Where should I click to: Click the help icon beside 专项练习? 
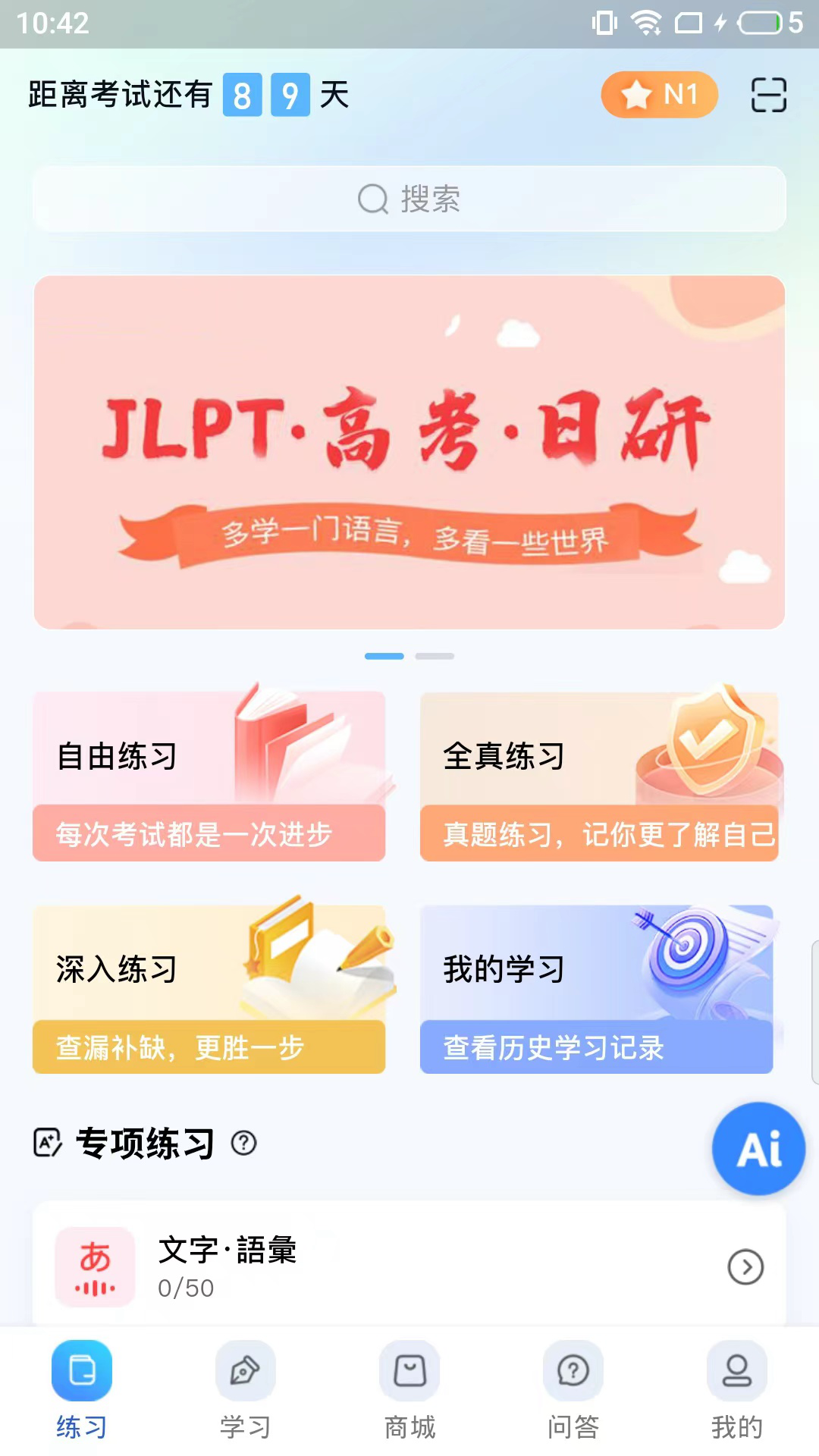point(244,1143)
